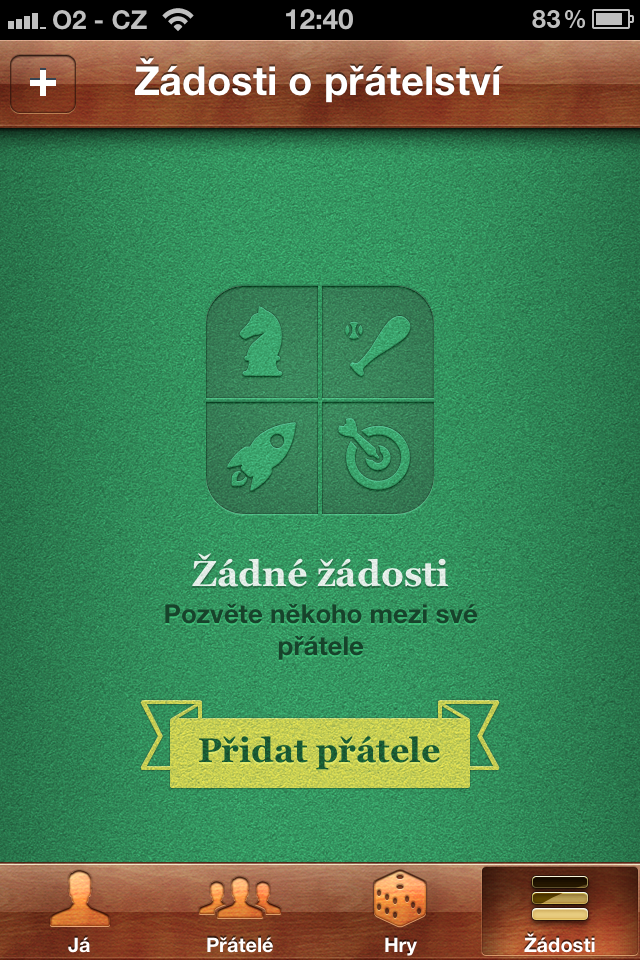Select the Žádosti tab
Image resolution: width=640 pixels, height=960 pixels.
tap(559, 911)
